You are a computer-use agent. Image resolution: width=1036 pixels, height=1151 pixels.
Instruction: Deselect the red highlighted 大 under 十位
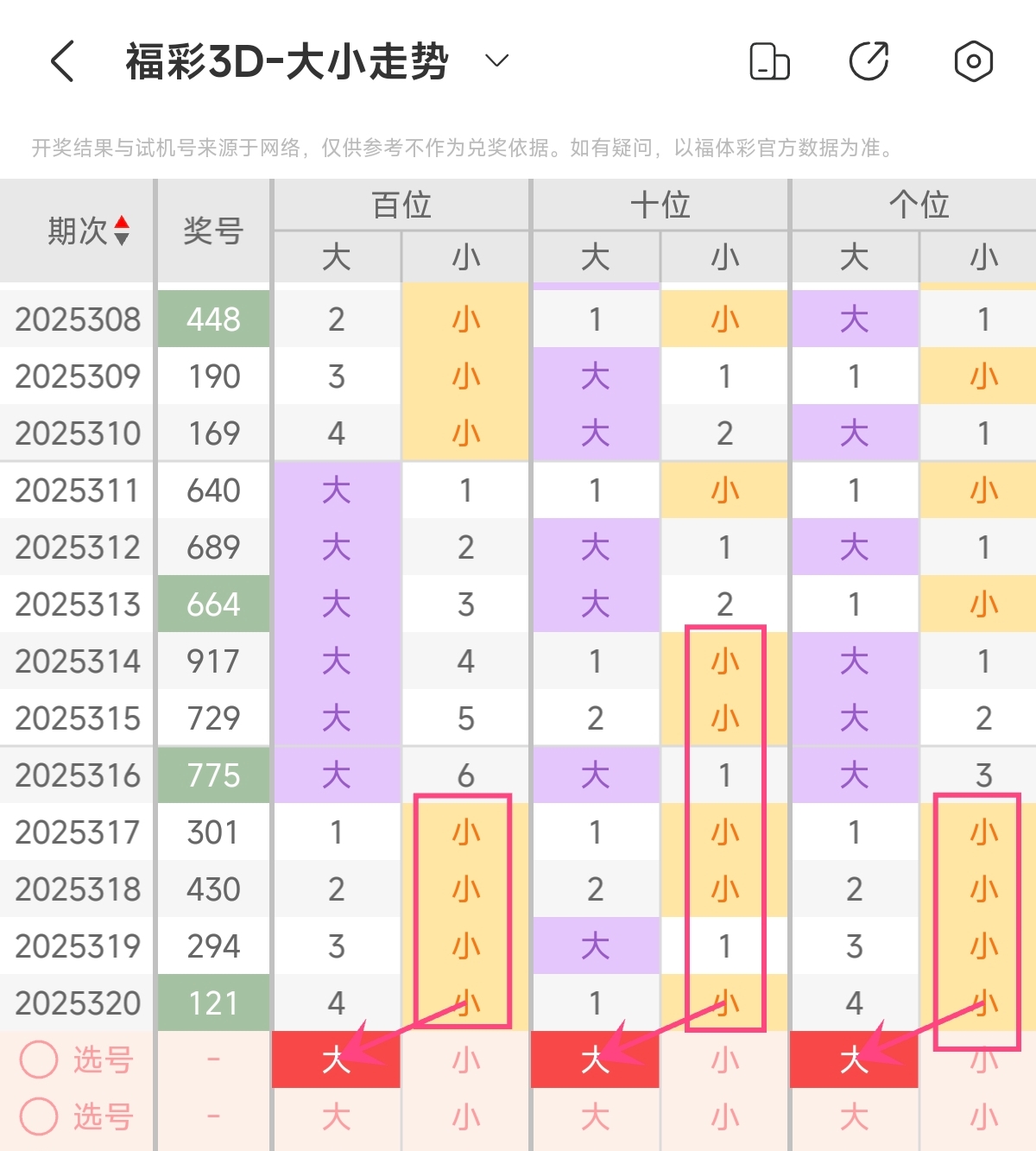(595, 1059)
